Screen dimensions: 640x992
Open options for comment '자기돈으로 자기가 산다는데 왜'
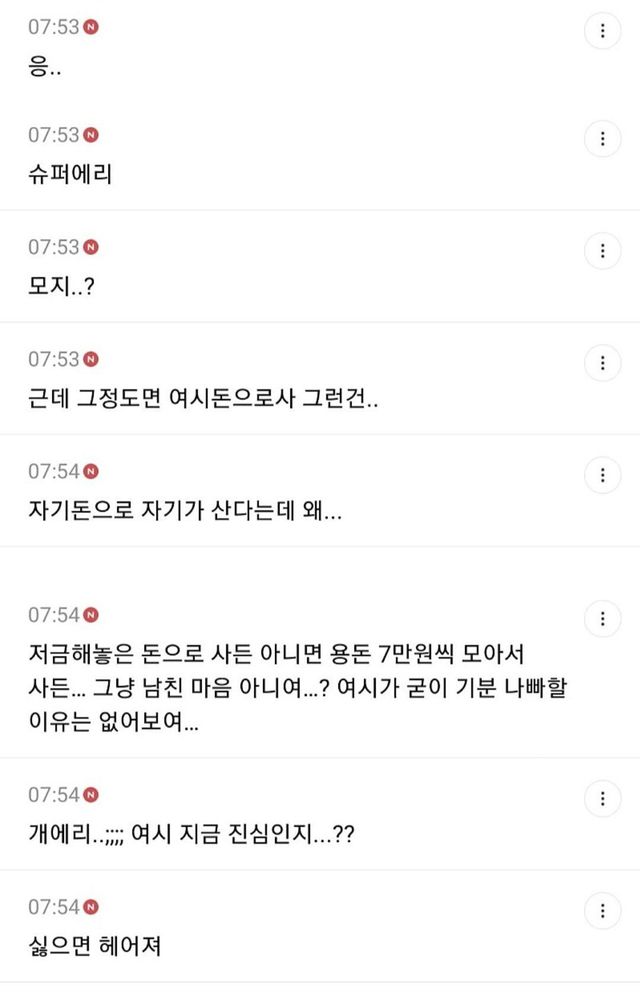coord(602,474)
